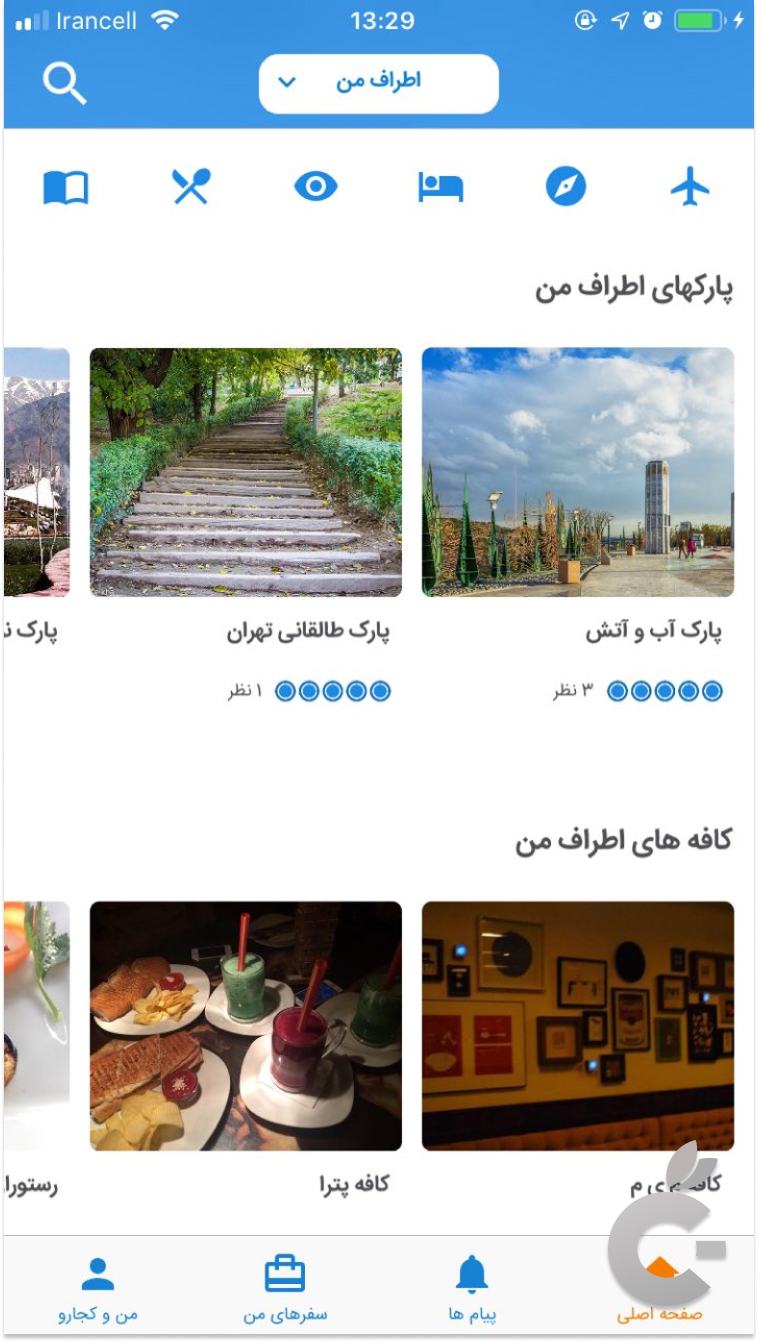This screenshot has width=758, height=1342.
Task: Open the کافه پترا photo card
Action: [x=246, y=1026]
